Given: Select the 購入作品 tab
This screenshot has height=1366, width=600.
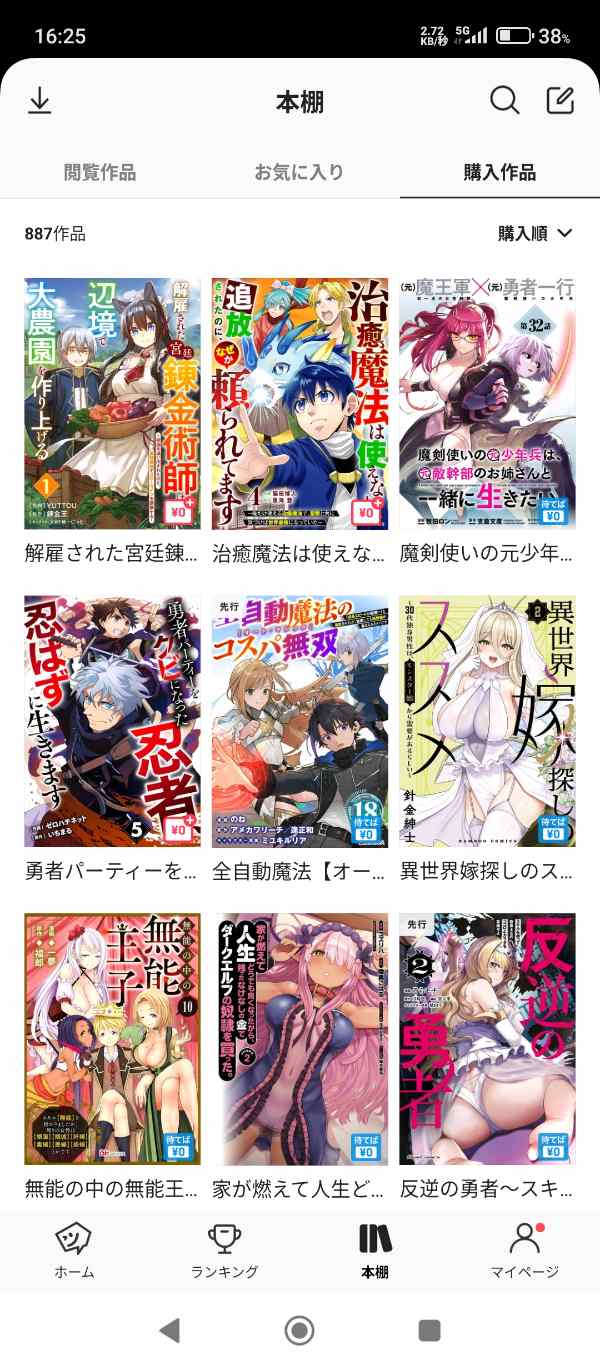Looking at the screenshot, I should tap(499, 172).
